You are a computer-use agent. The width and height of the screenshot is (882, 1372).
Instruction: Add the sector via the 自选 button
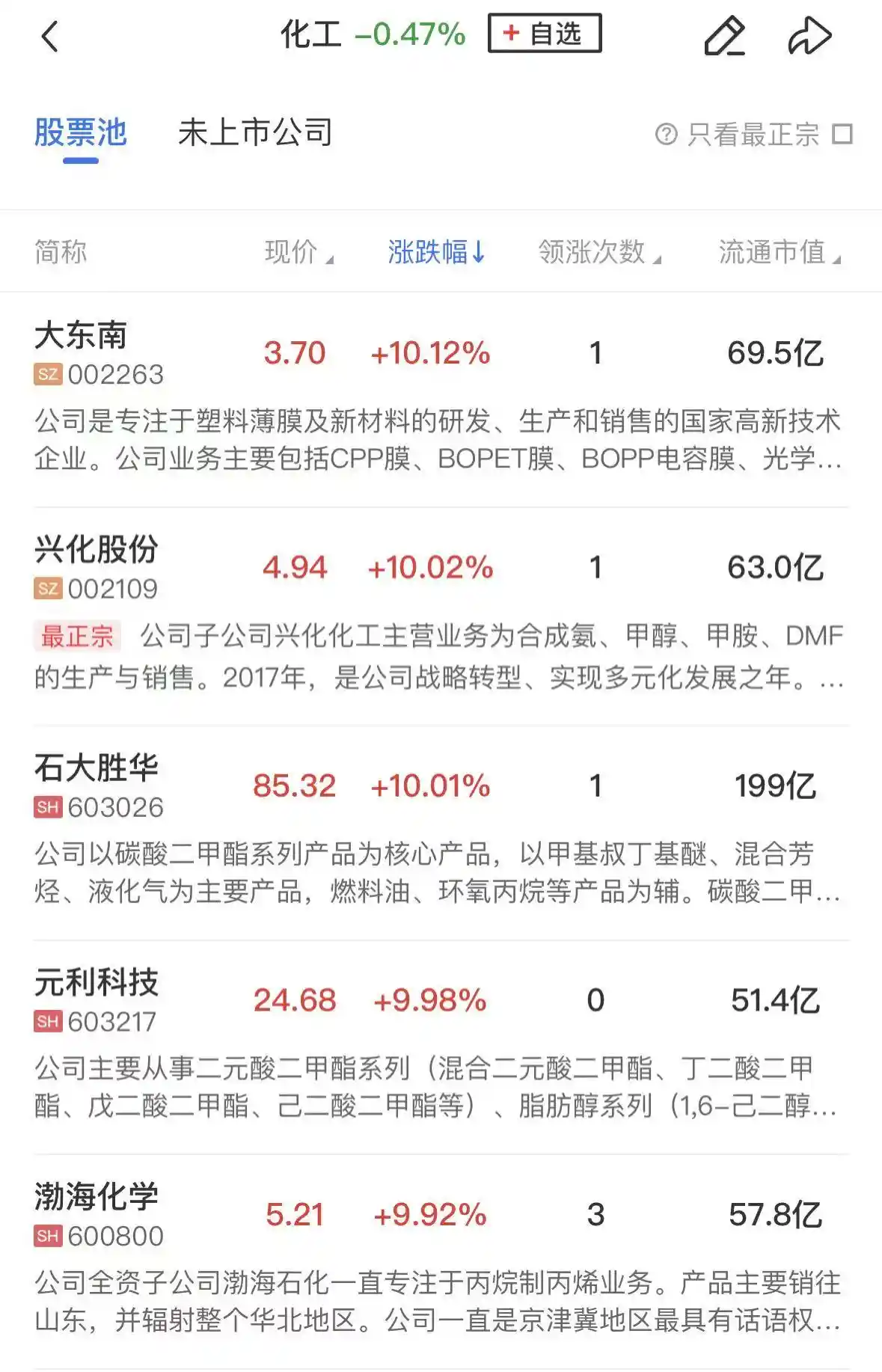(x=545, y=32)
